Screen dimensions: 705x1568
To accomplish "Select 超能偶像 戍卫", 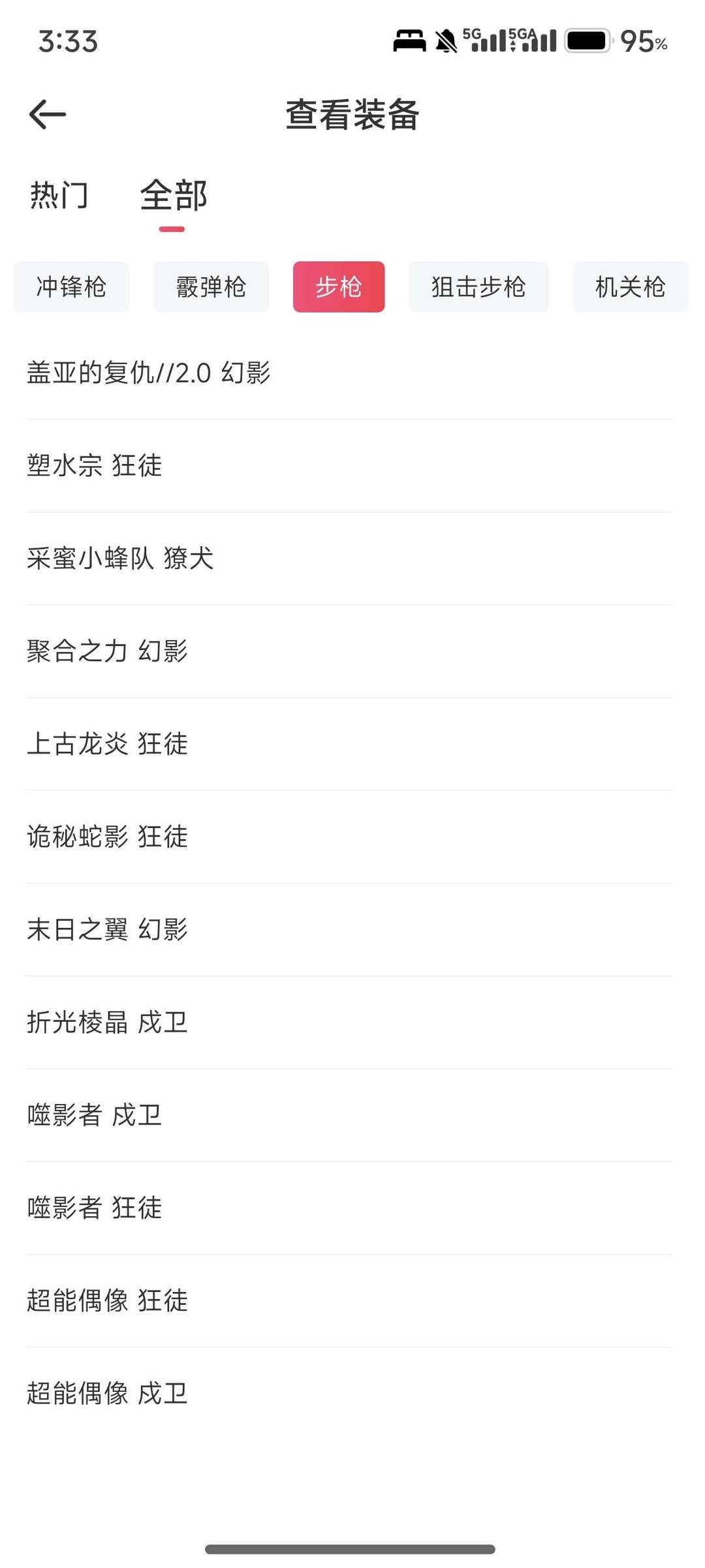I will (x=349, y=1393).
